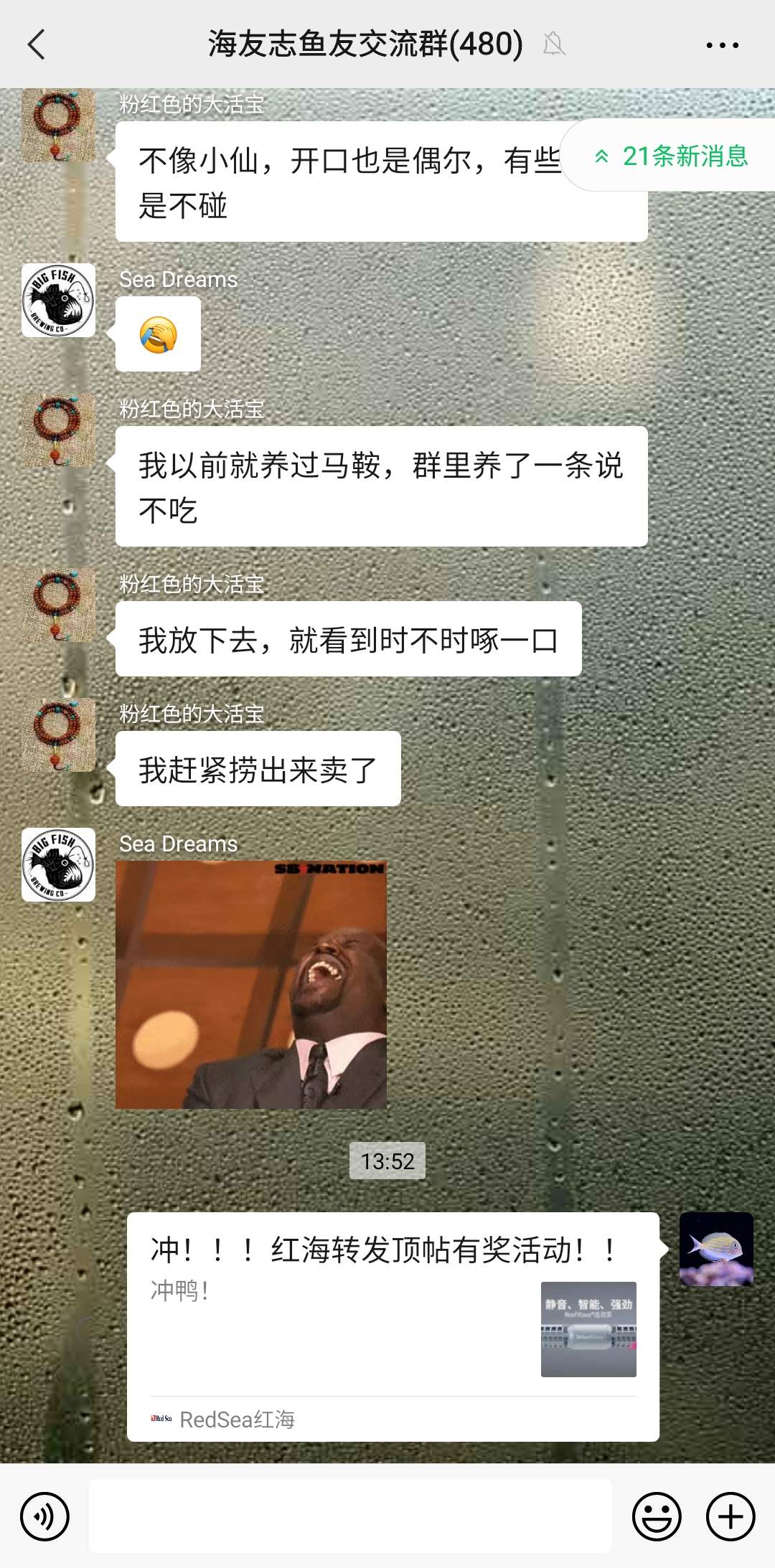Viewport: 775px width, 1568px height.
Task: Open Sea Dreams' avatar above the laughing image
Action: tap(58, 864)
